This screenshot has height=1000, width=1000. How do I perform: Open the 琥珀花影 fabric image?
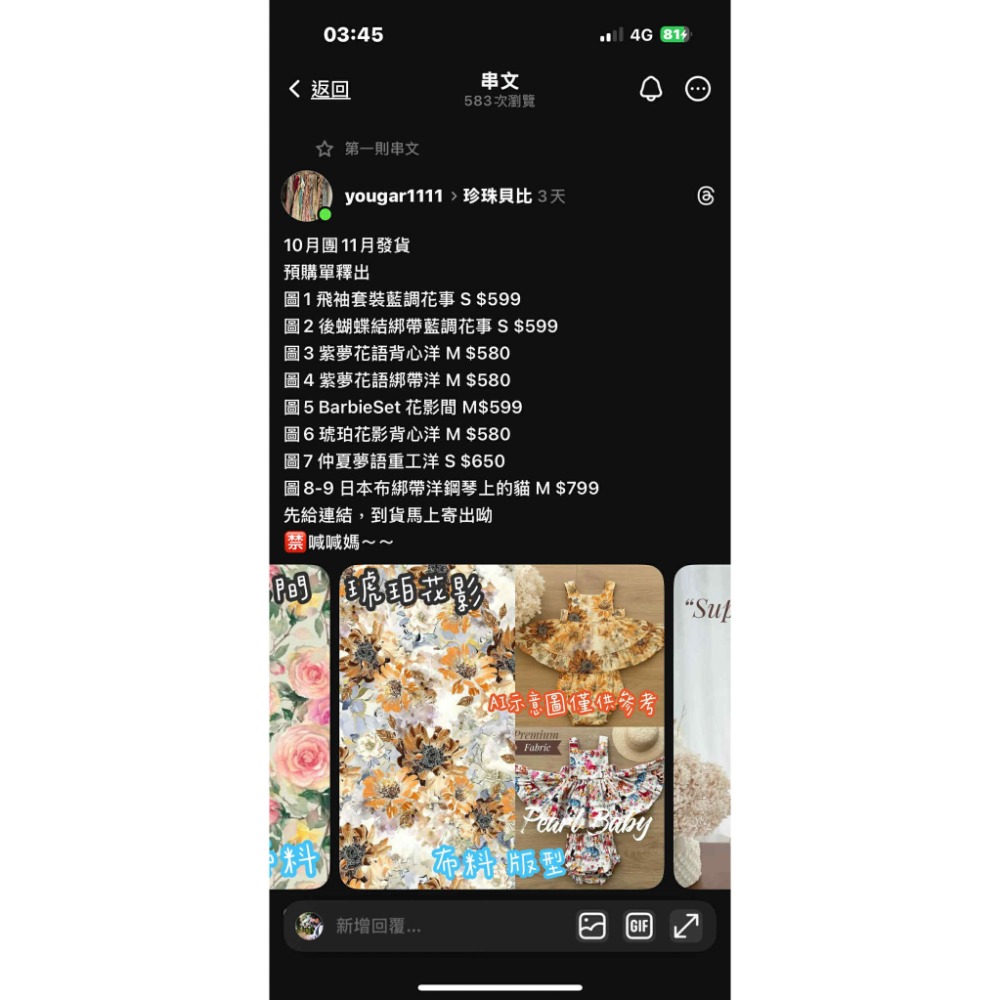tap(501, 727)
